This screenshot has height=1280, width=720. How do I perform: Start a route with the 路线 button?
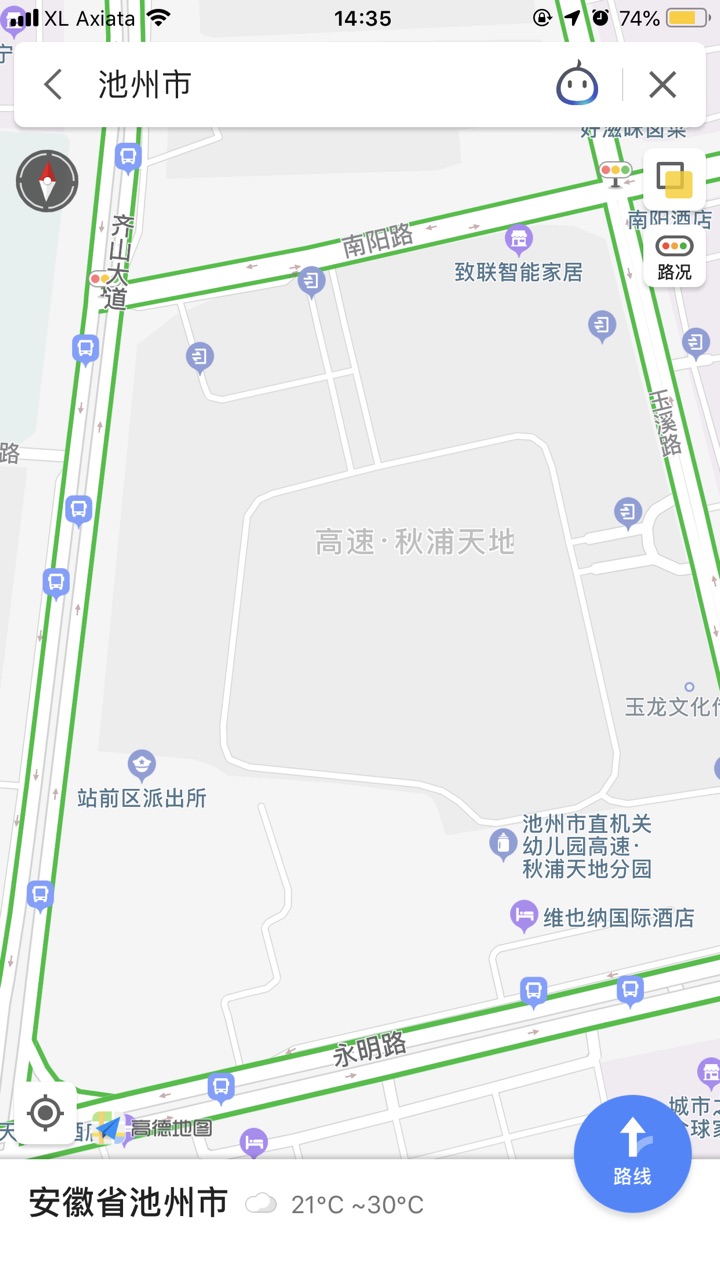pyautogui.click(x=632, y=1153)
